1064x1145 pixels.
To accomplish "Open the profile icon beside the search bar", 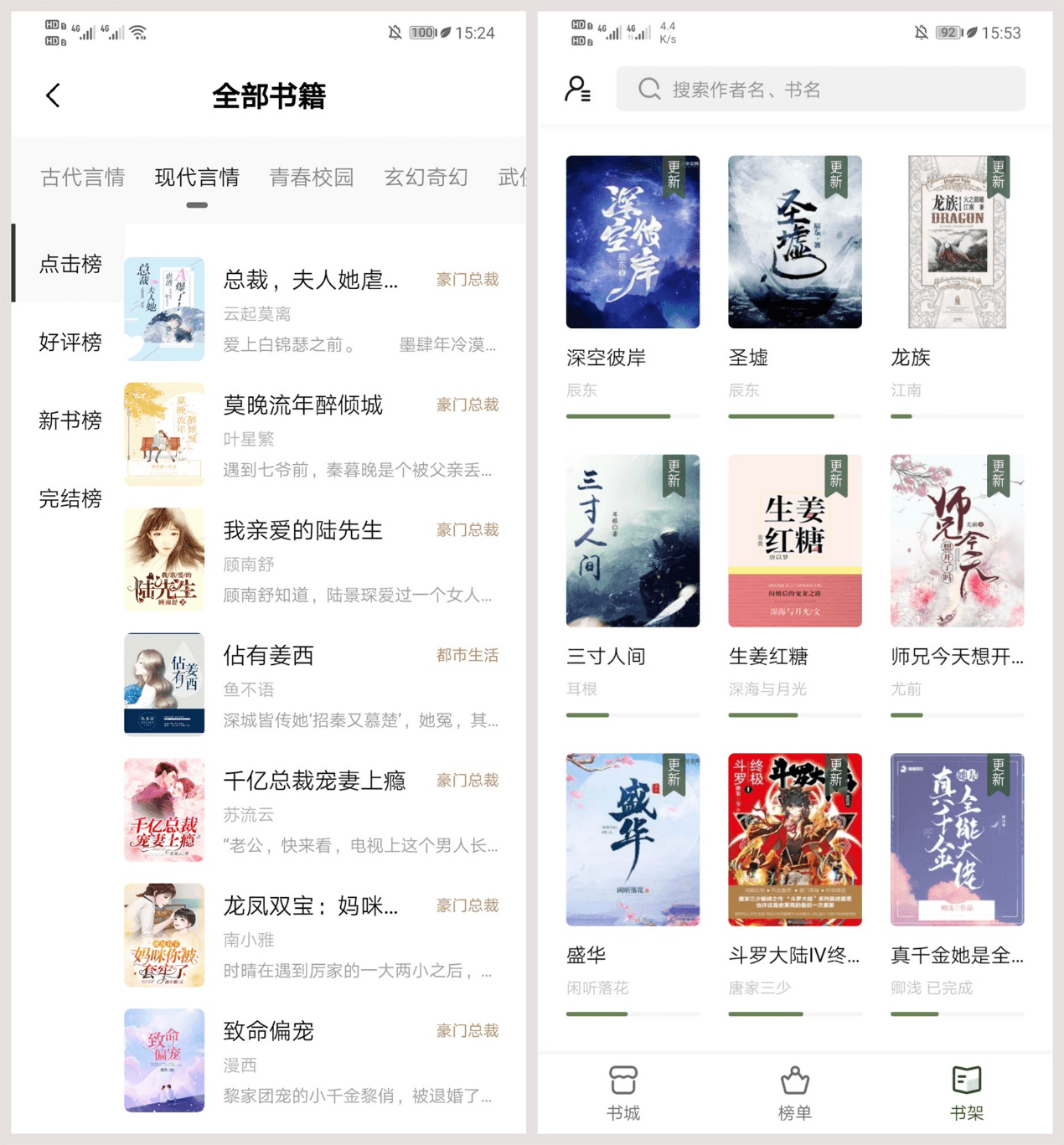I will 578,90.
